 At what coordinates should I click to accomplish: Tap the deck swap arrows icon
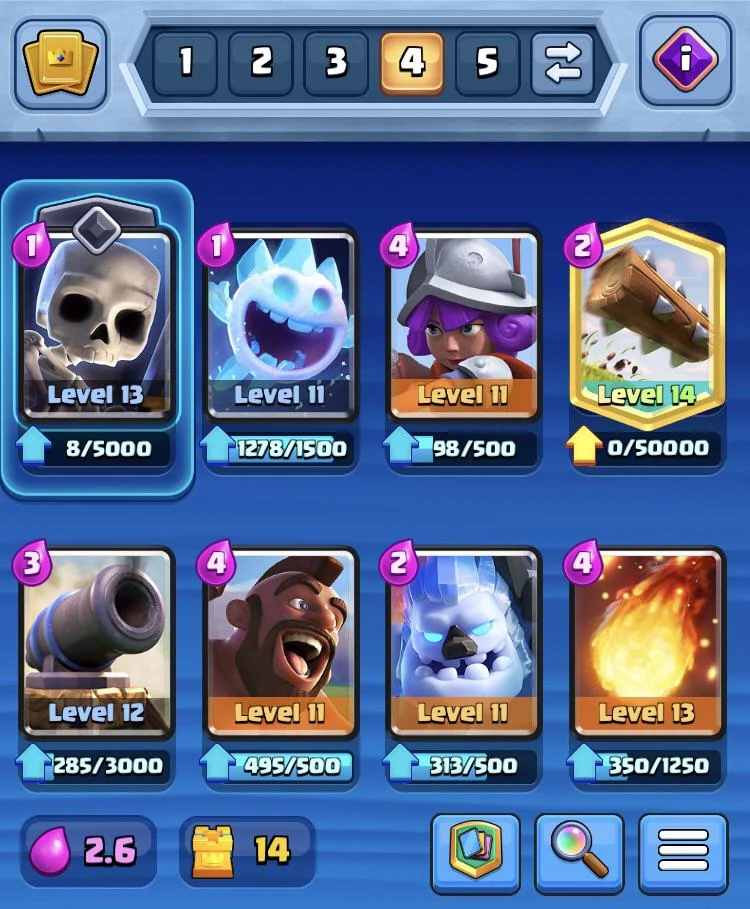(561, 61)
